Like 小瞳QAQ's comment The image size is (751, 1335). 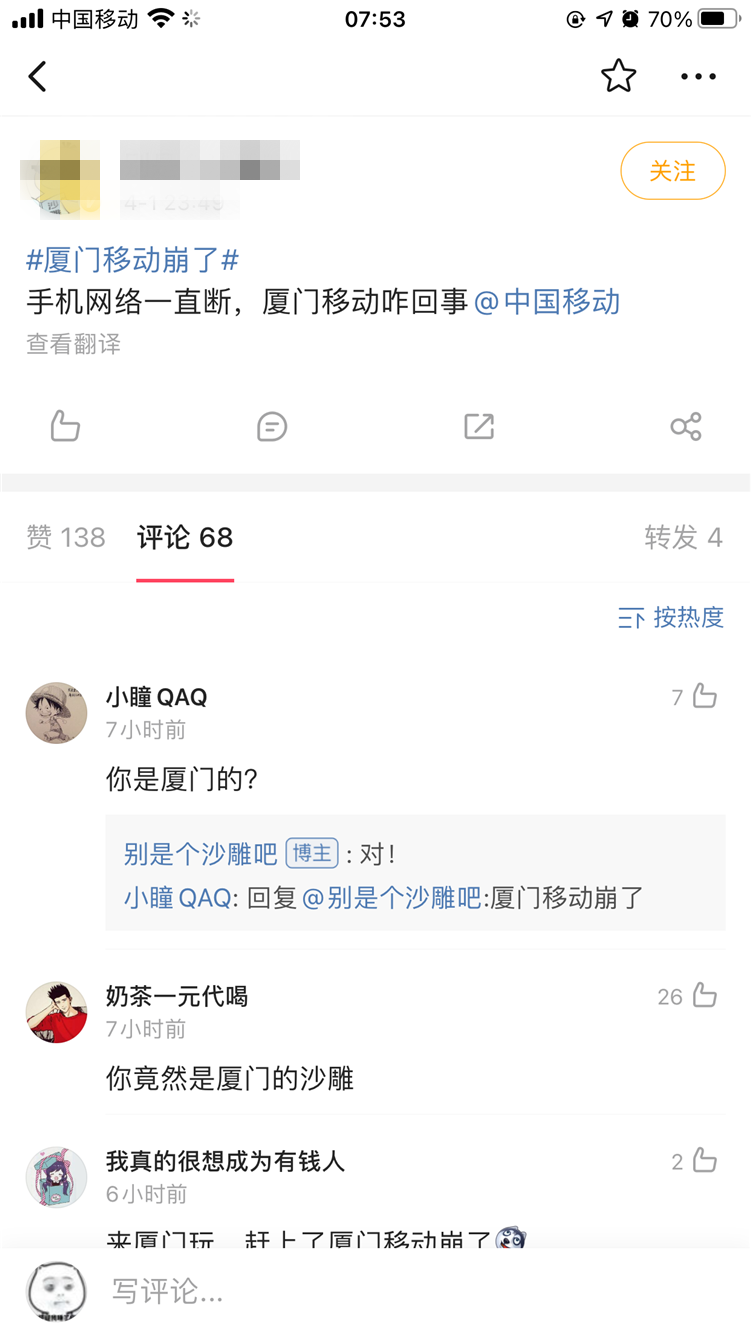point(704,697)
